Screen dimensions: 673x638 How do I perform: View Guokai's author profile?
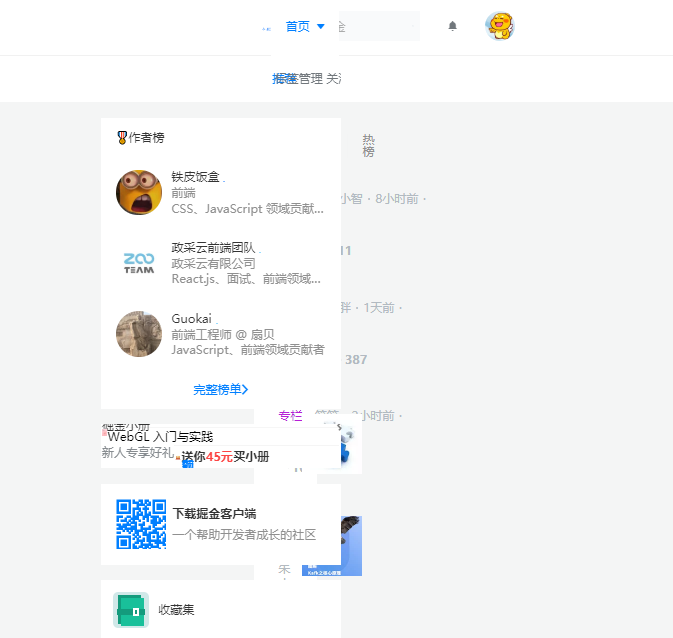click(191, 319)
